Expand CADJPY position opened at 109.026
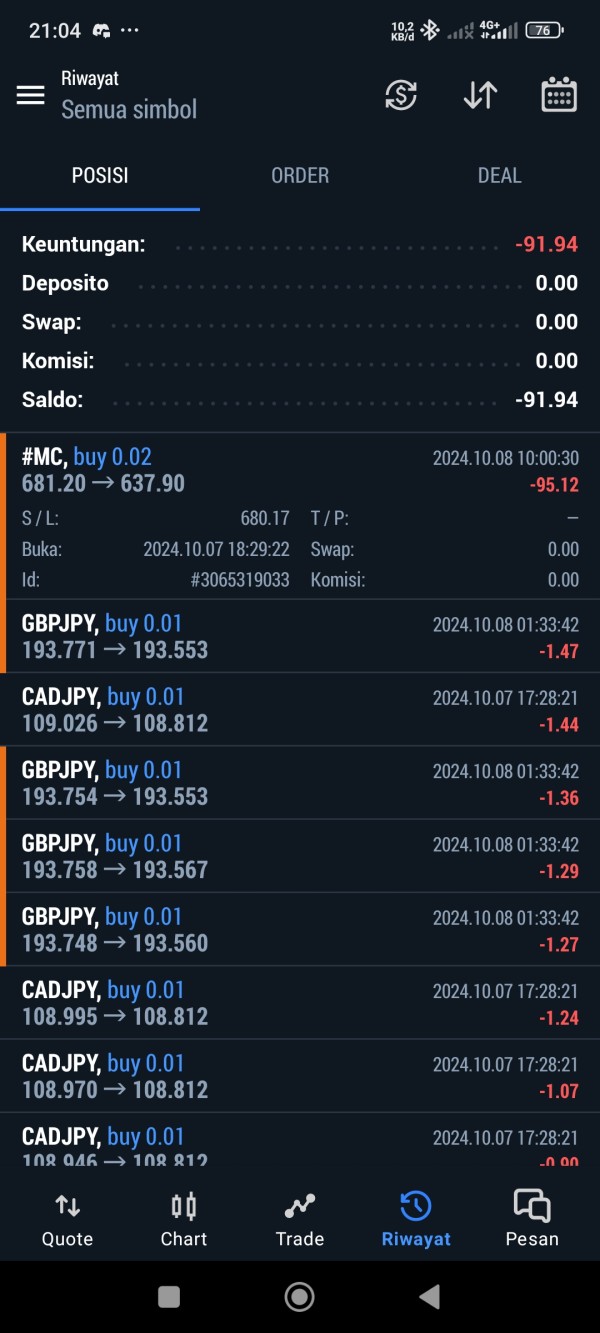The height and width of the screenshot is (1333, 600). pyautogui.click(x=300, y=709)
